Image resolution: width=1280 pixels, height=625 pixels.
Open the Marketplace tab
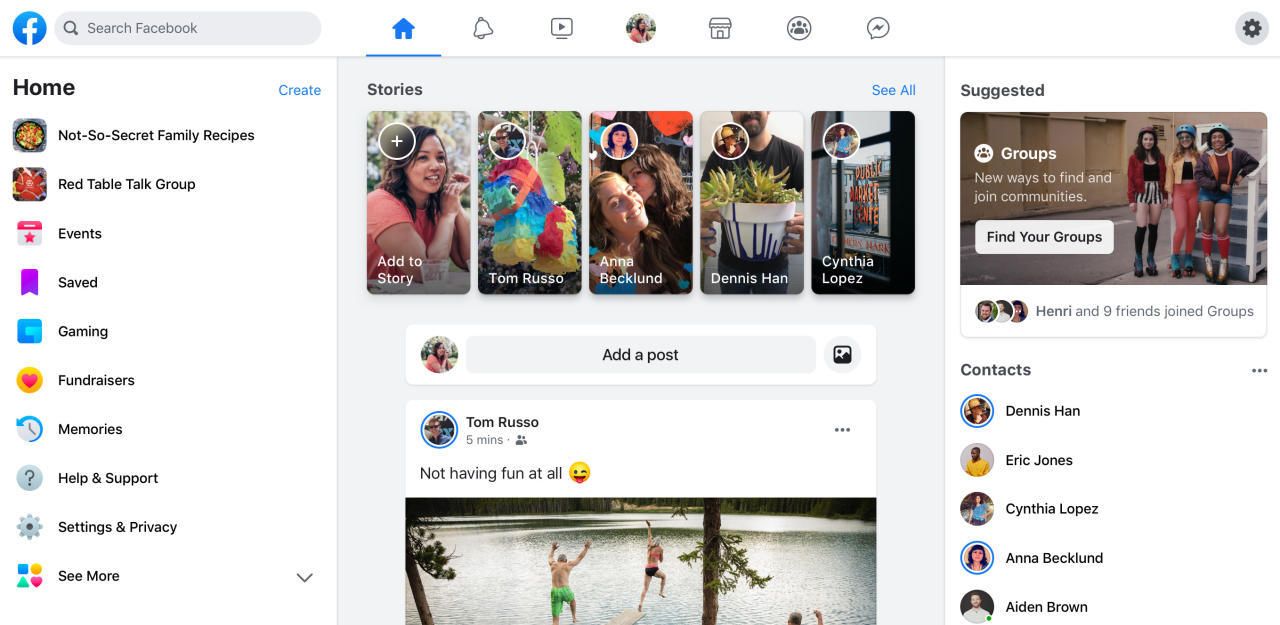[x=720, y=28]
